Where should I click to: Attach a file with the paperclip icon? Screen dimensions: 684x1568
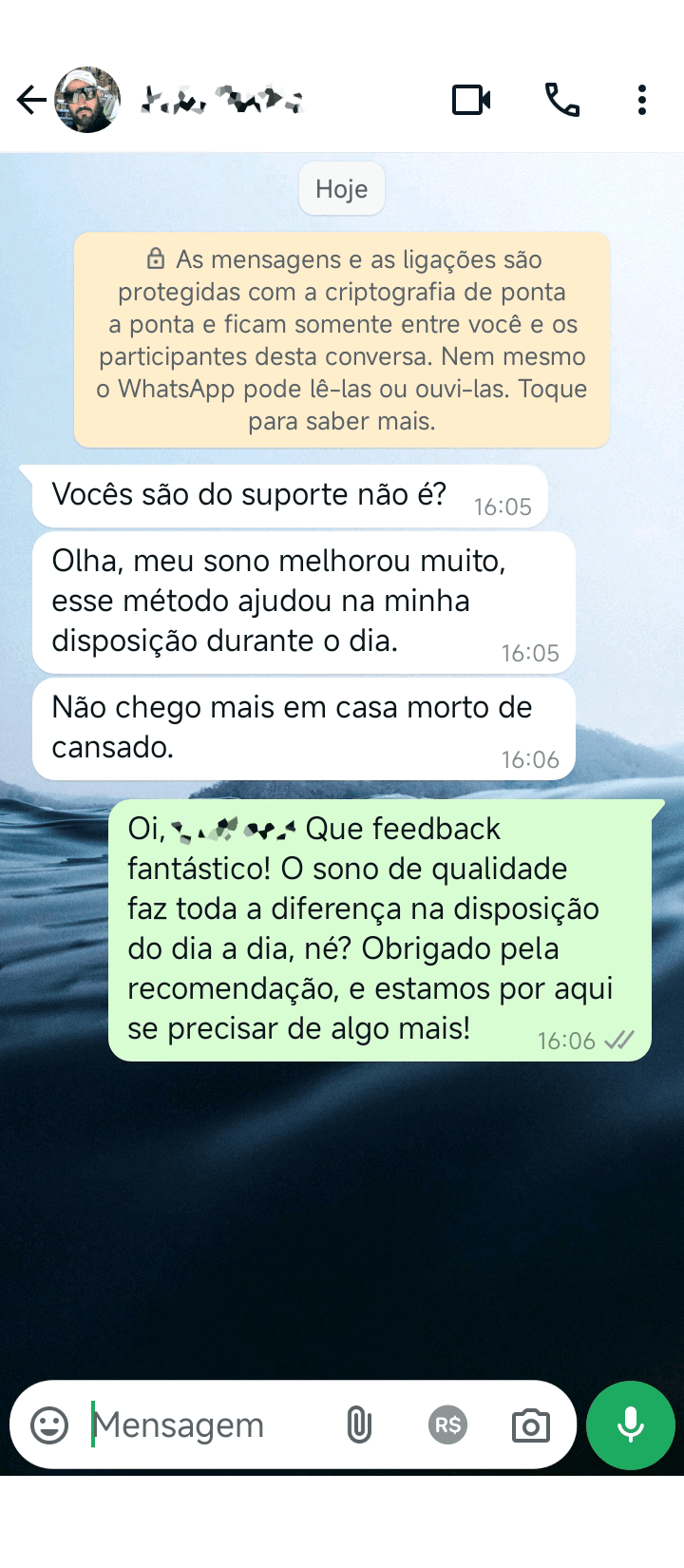(x=359, y=1425)
